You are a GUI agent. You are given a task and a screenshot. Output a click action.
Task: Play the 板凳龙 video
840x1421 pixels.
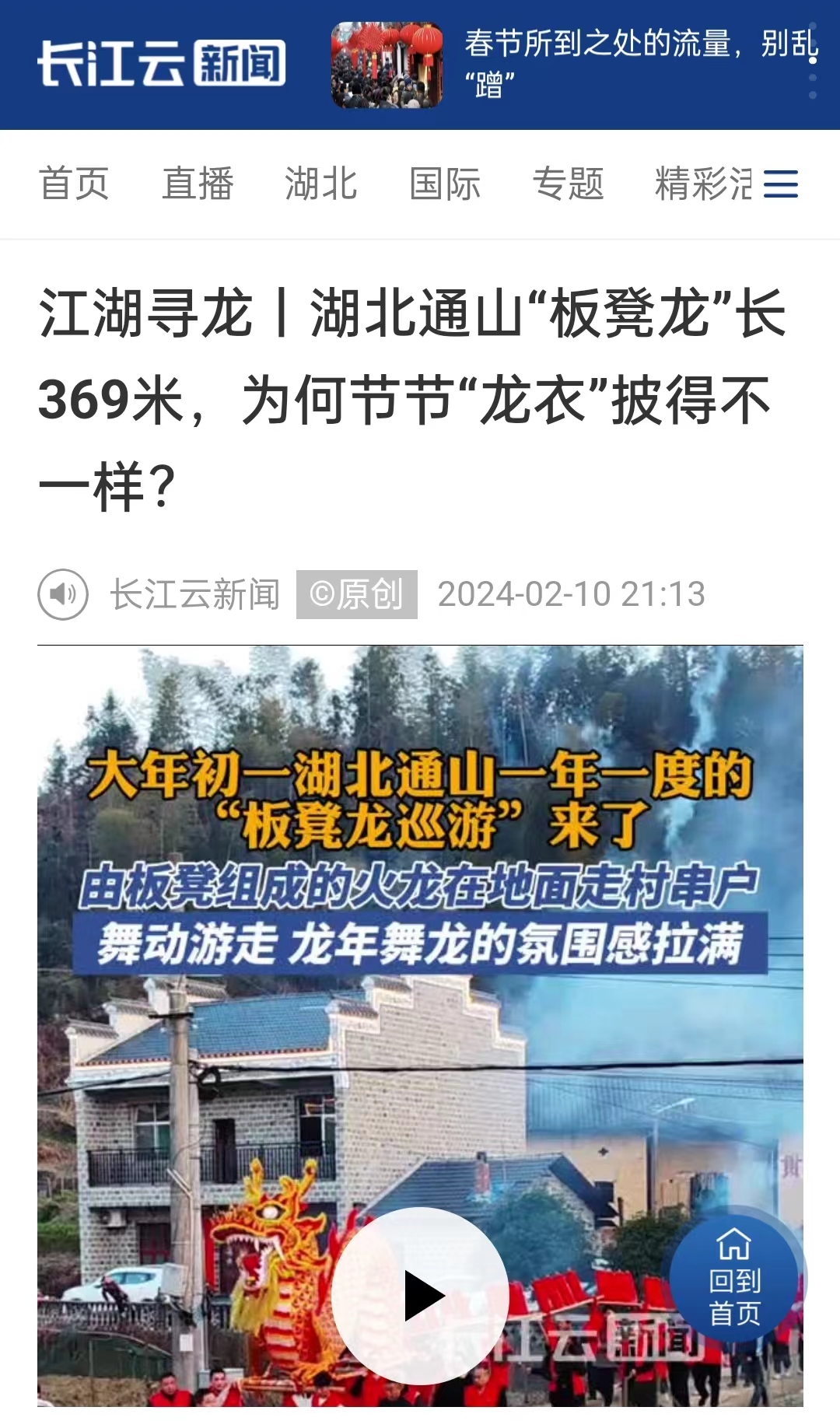(x=421, y=1297)
